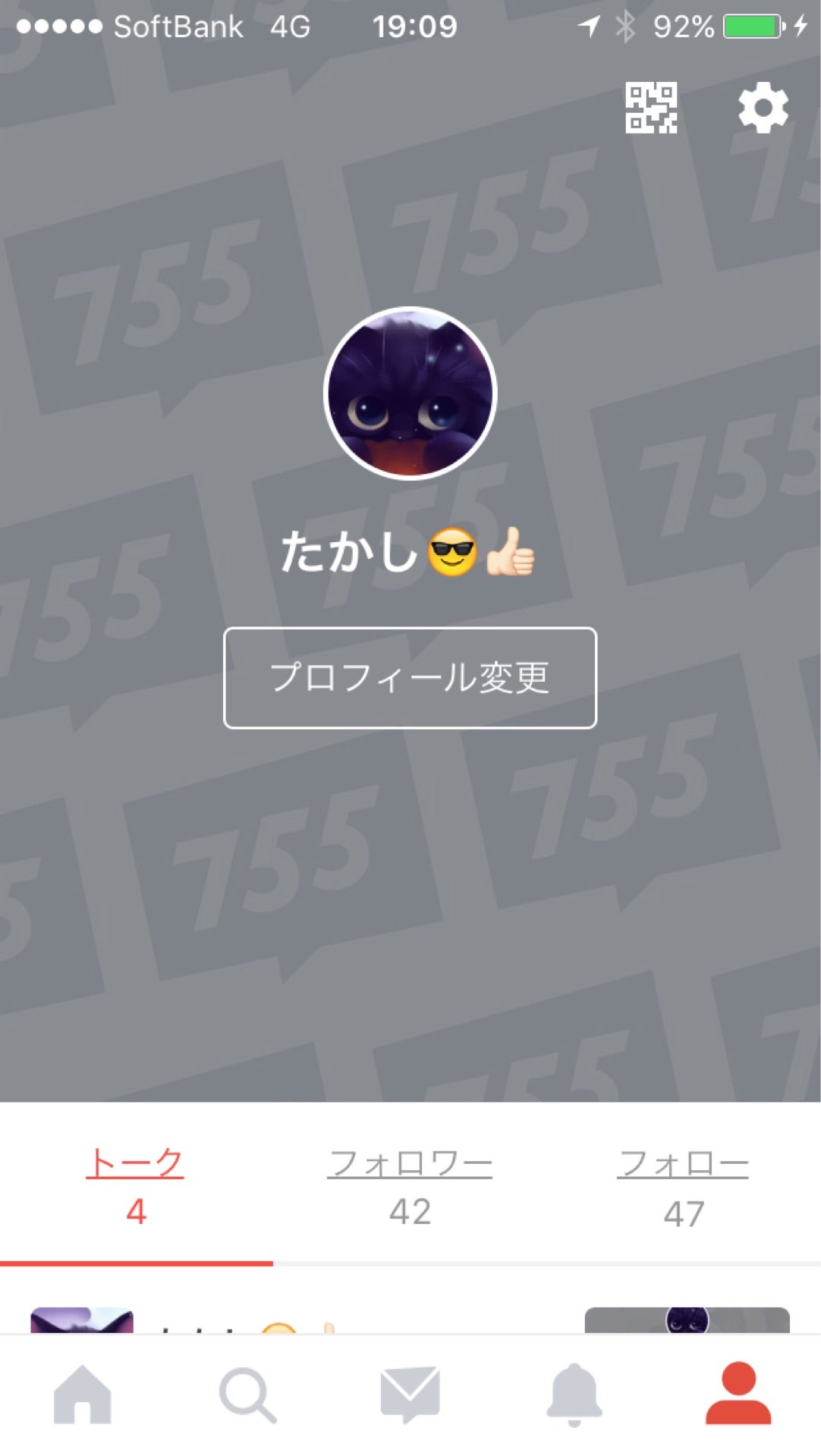Open the settings gear
The height and width of the screenshot is (1456, 821).
pyautogui.click(x=763, y=107)
